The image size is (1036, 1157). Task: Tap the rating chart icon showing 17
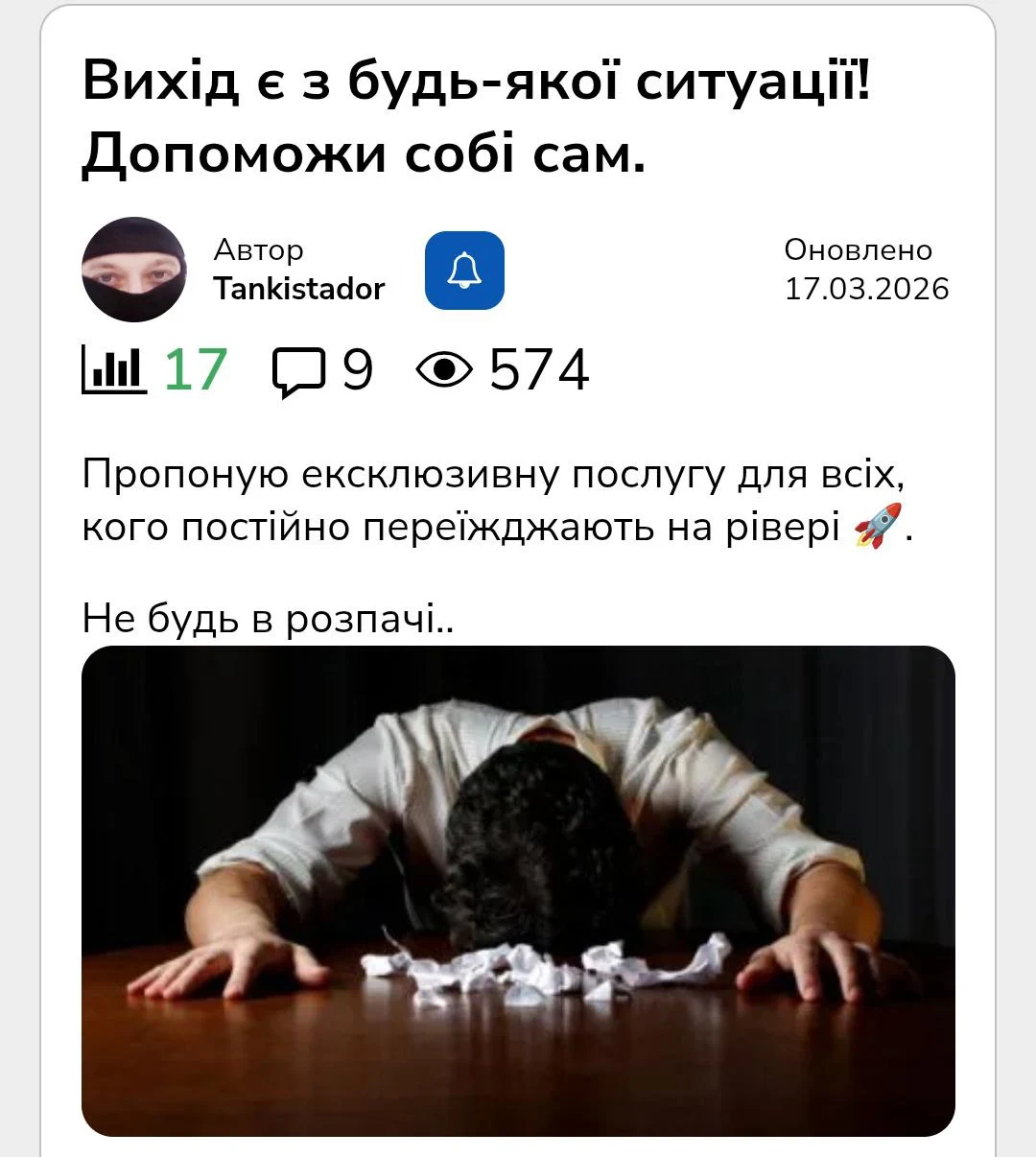[114, 370]
